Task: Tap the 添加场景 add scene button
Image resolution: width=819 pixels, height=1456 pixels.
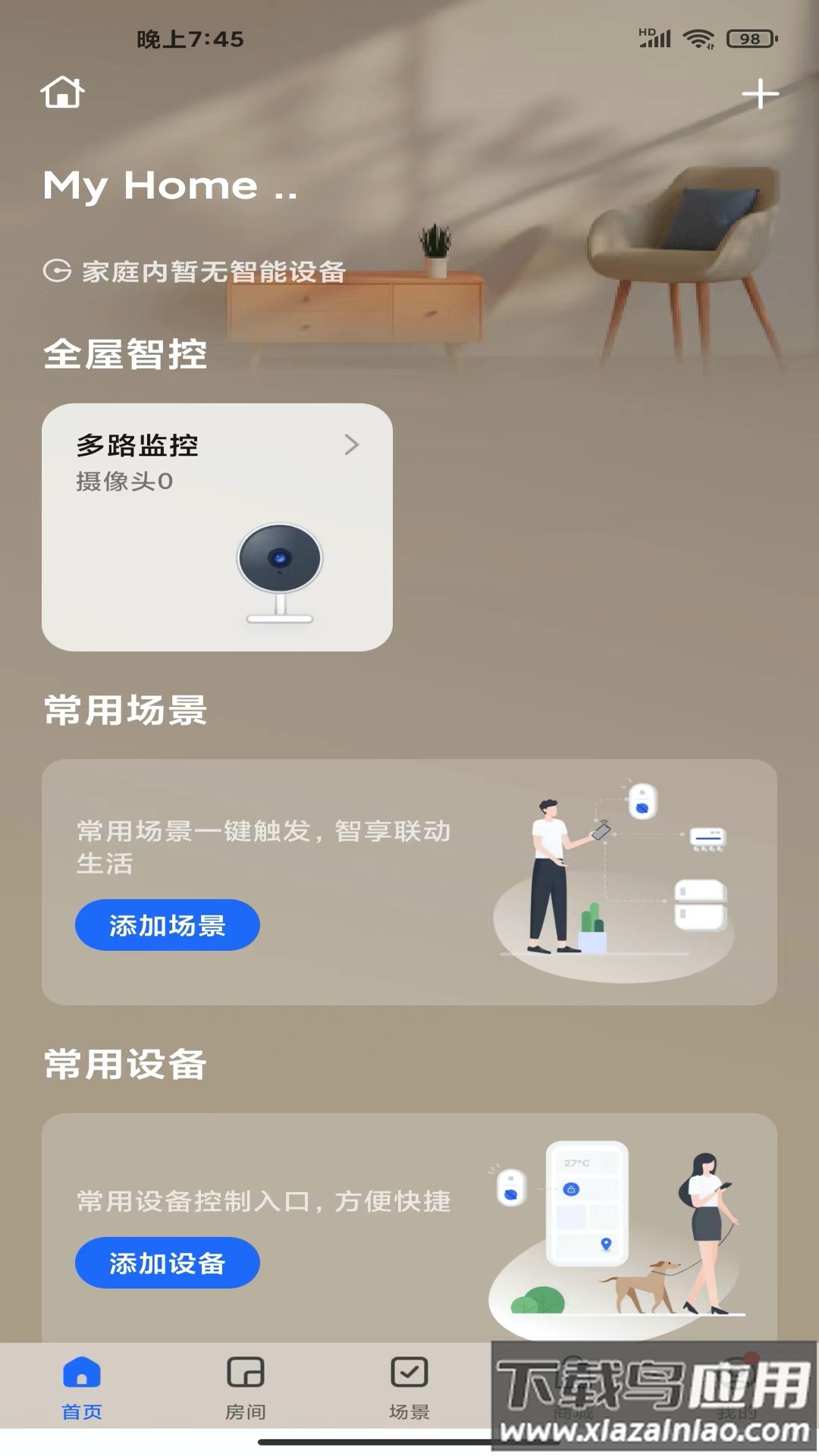Action: click(167, 925)
